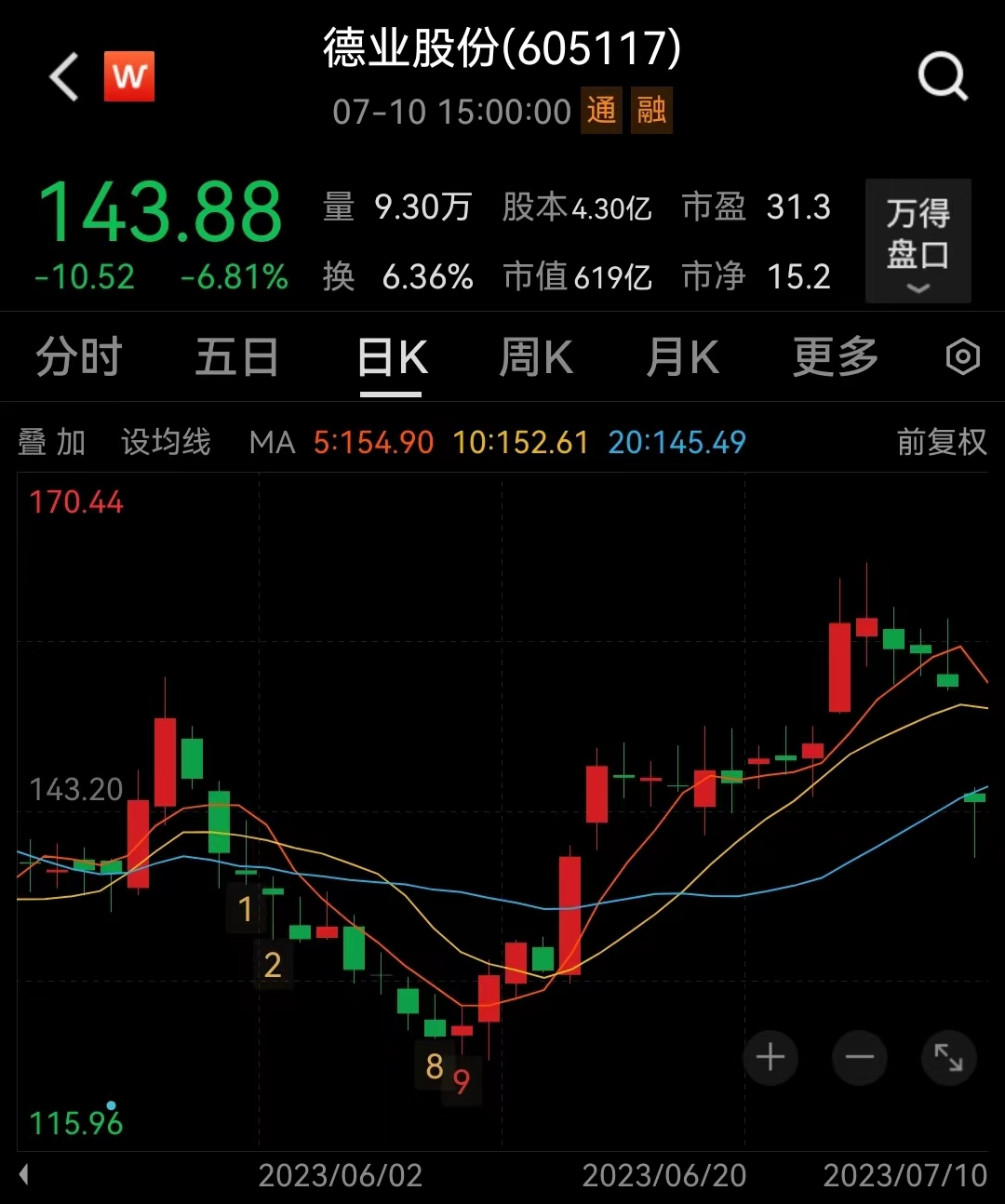Expand the 万得盘口 panel
This screenshot has height=1204, width=1005.
[918, 241]
